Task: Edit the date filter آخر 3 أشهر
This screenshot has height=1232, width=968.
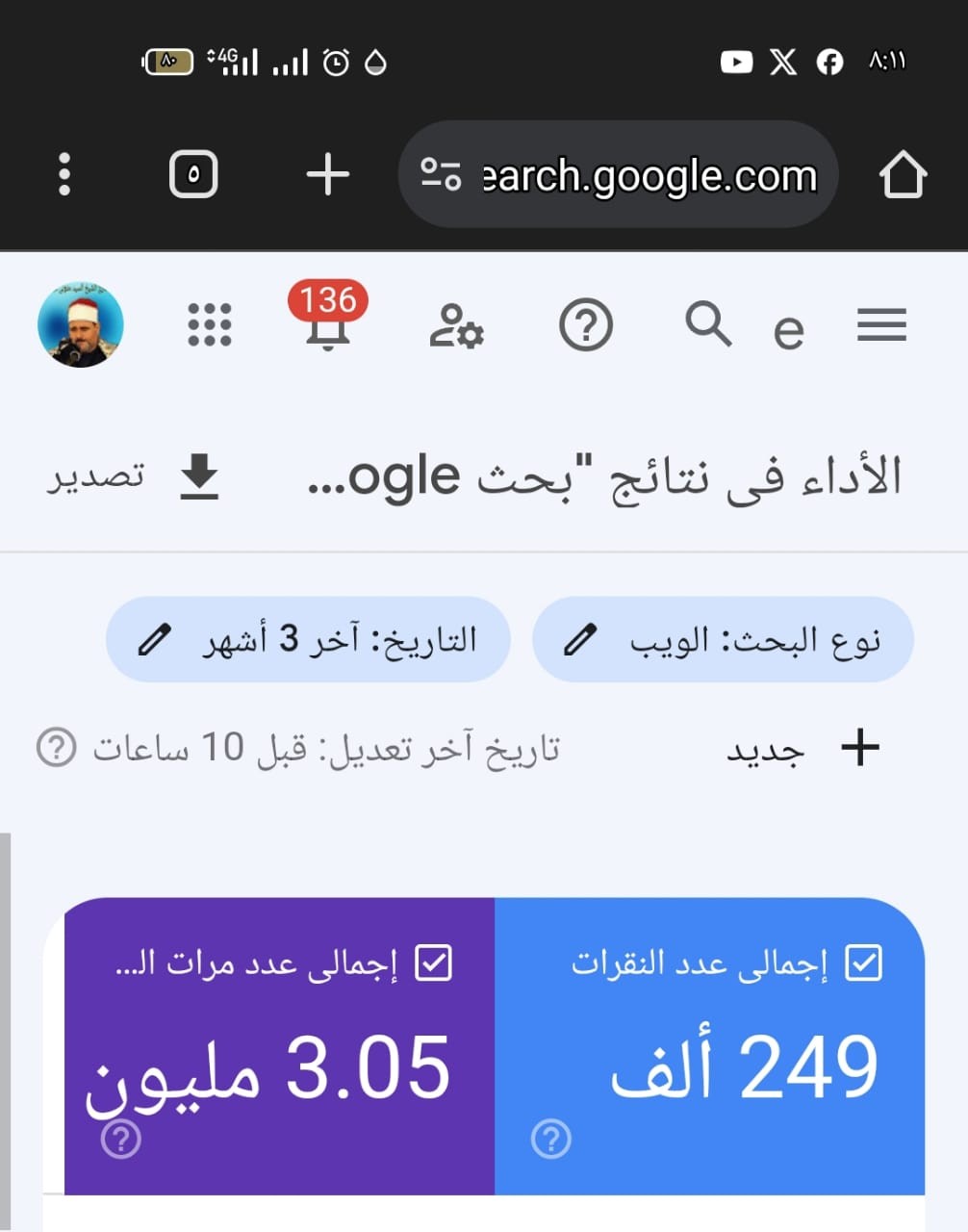Action: (x=308, y=640)
